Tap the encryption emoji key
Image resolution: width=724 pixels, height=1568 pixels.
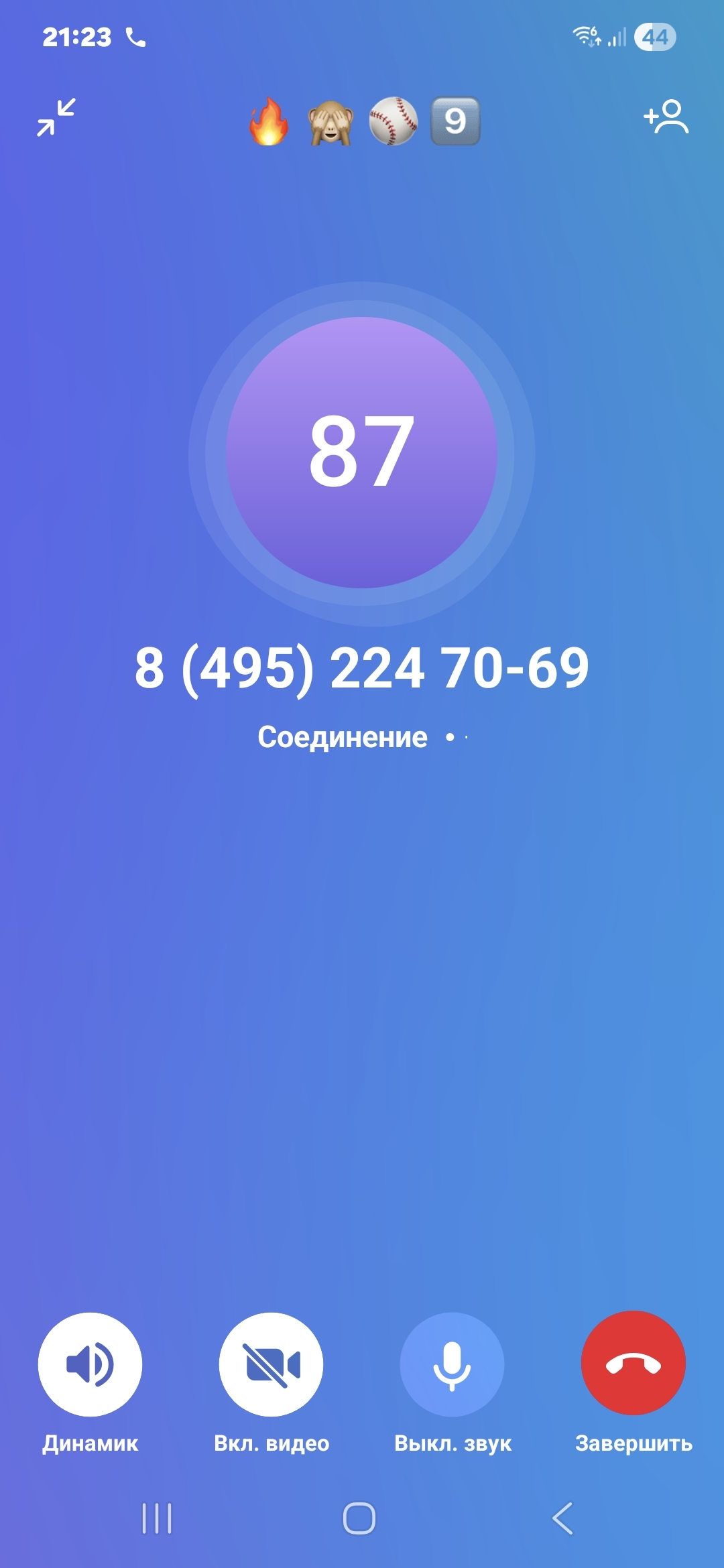(363, 121)
